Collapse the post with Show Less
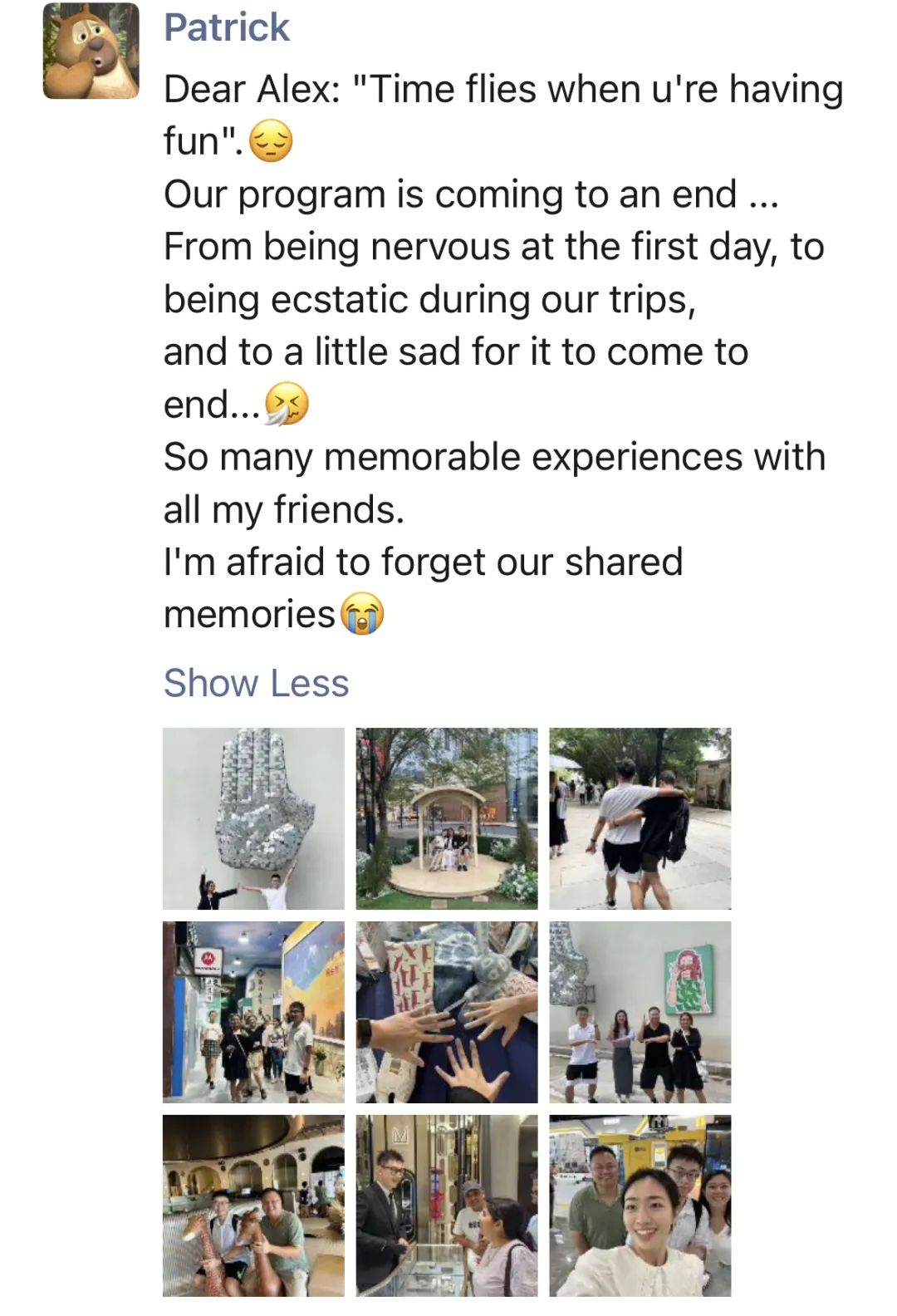 [256, 683]
